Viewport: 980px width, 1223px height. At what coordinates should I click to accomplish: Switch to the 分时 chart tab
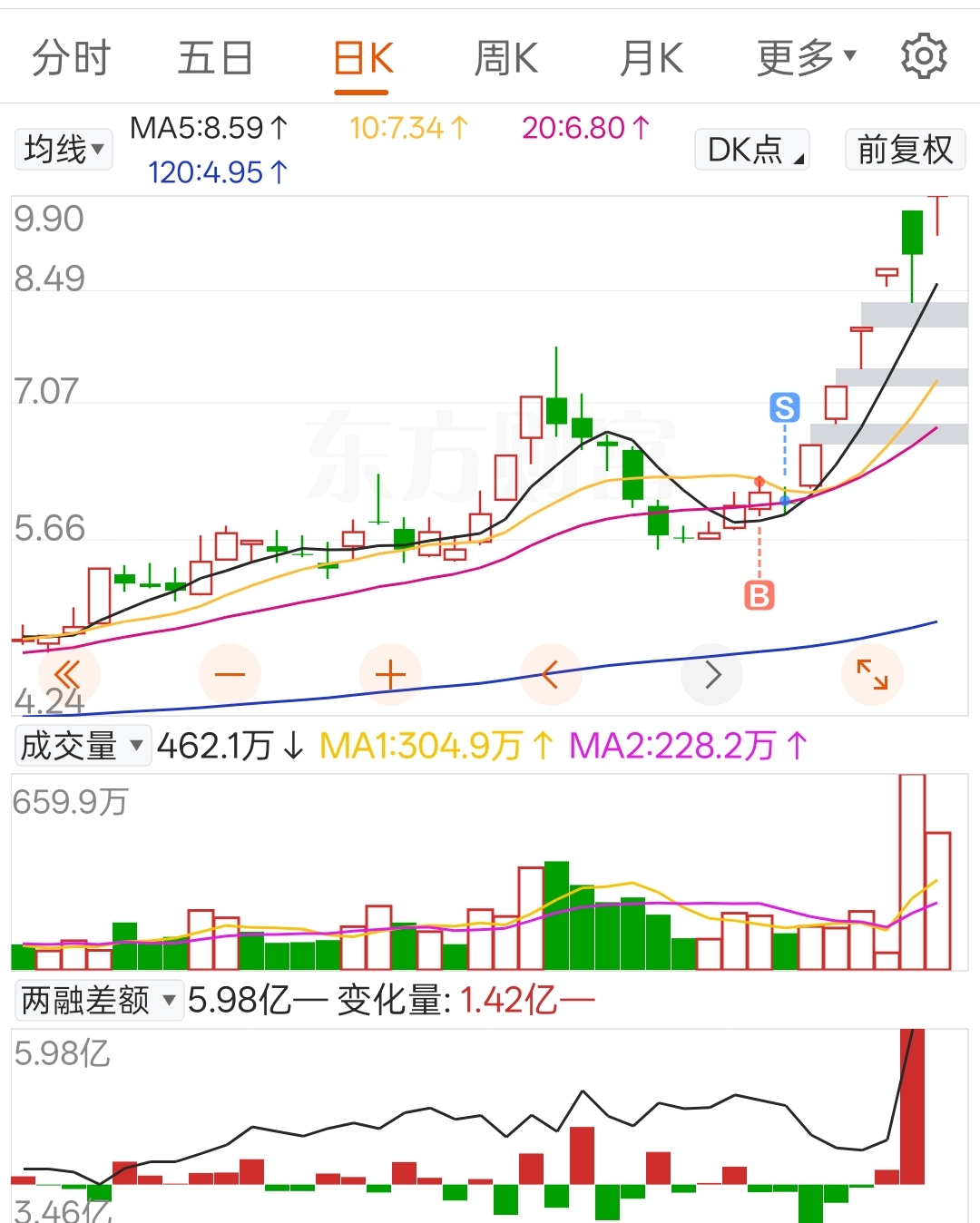[71, 58]
